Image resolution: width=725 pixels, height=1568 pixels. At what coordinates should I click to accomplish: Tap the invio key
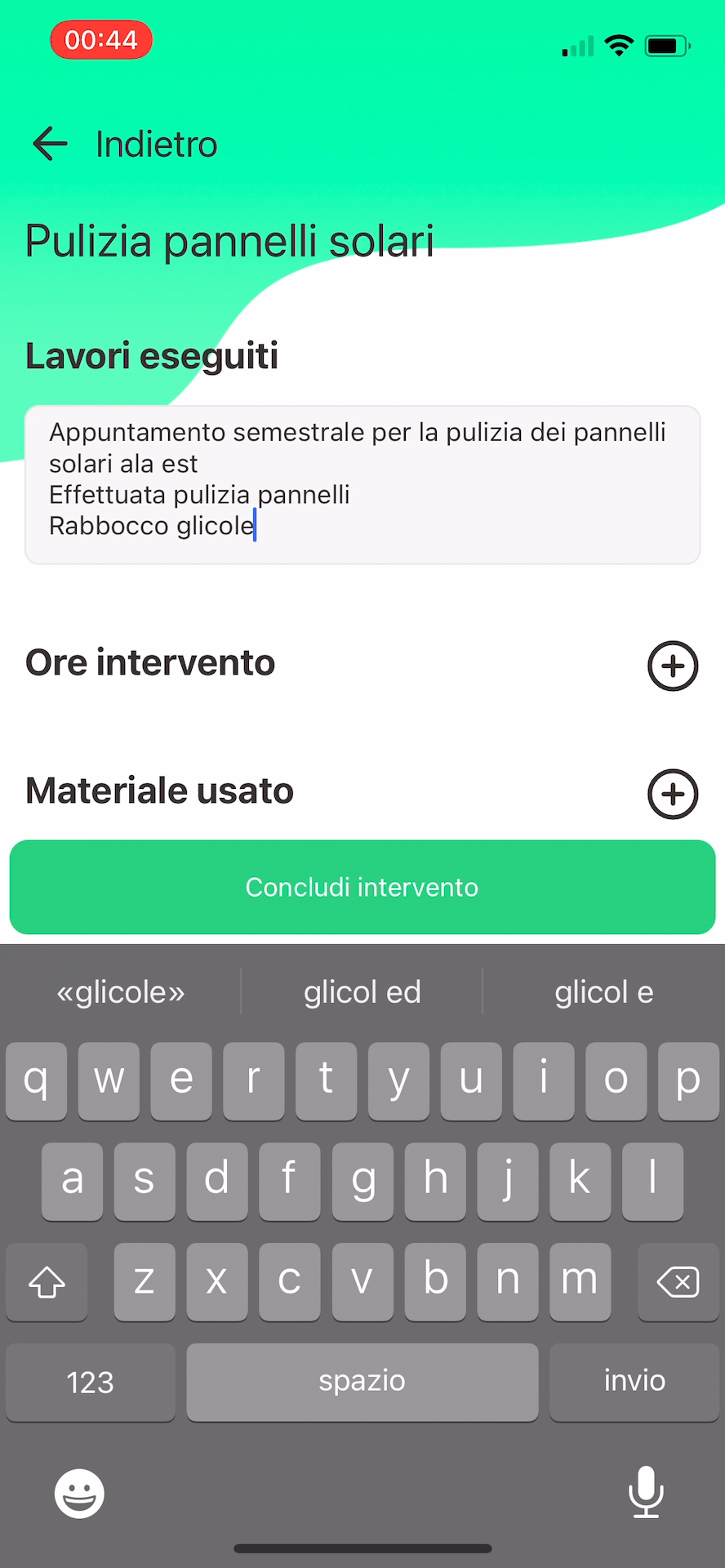pyautogui.click(x=634, y=1382)
